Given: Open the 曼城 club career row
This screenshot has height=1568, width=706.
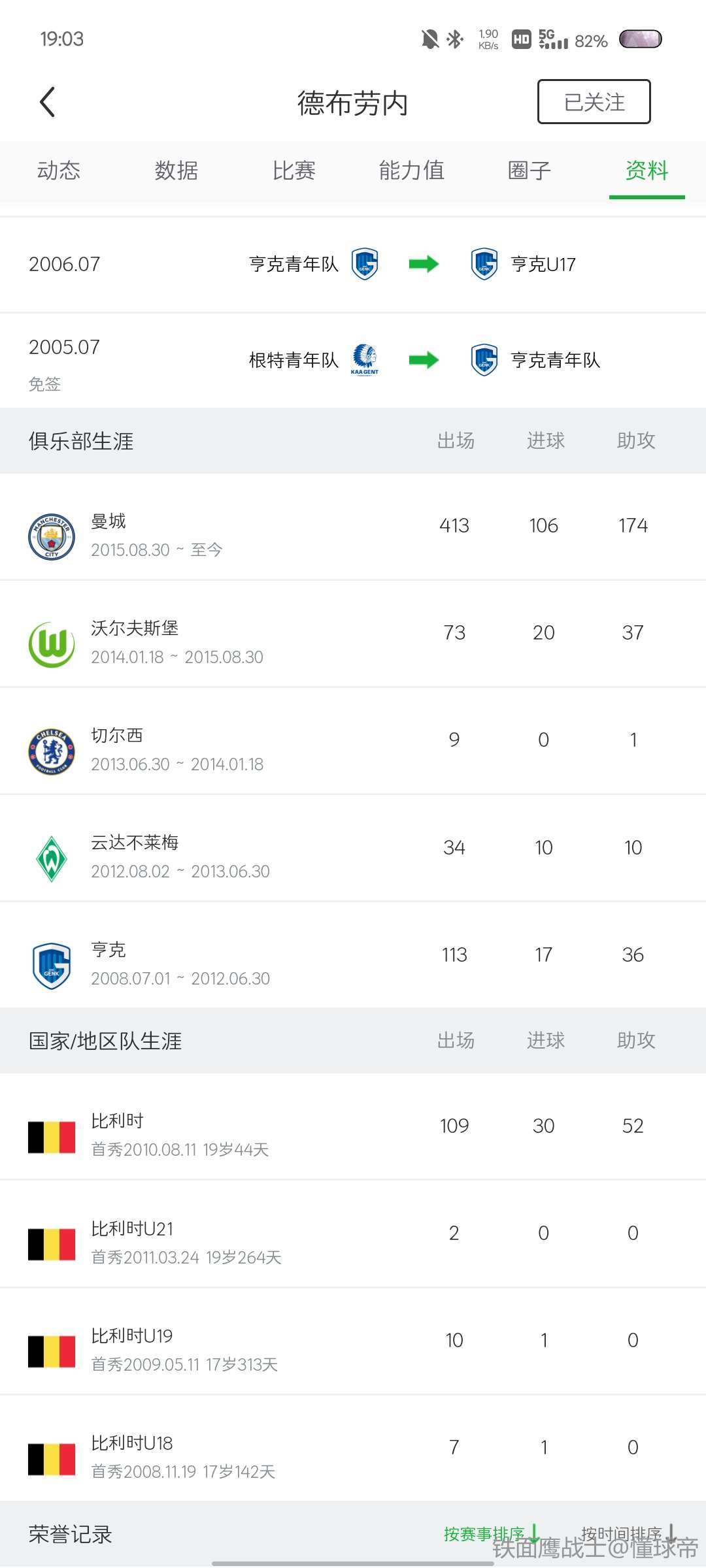Looking at the screenshot, I should pyautogui.click(x=353, y=527).
